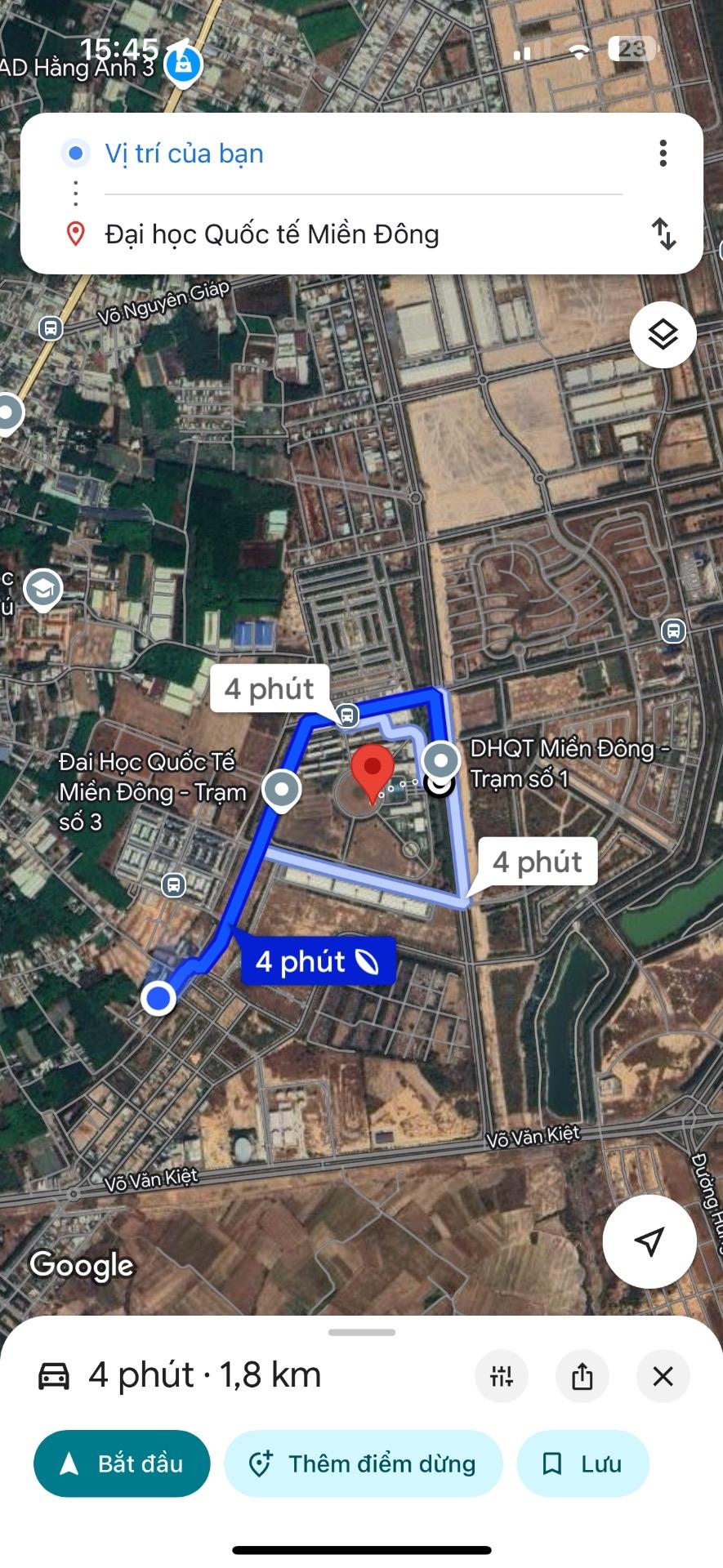
Task: Start navigation with Bắt đầu
Action: (122, 1463)
